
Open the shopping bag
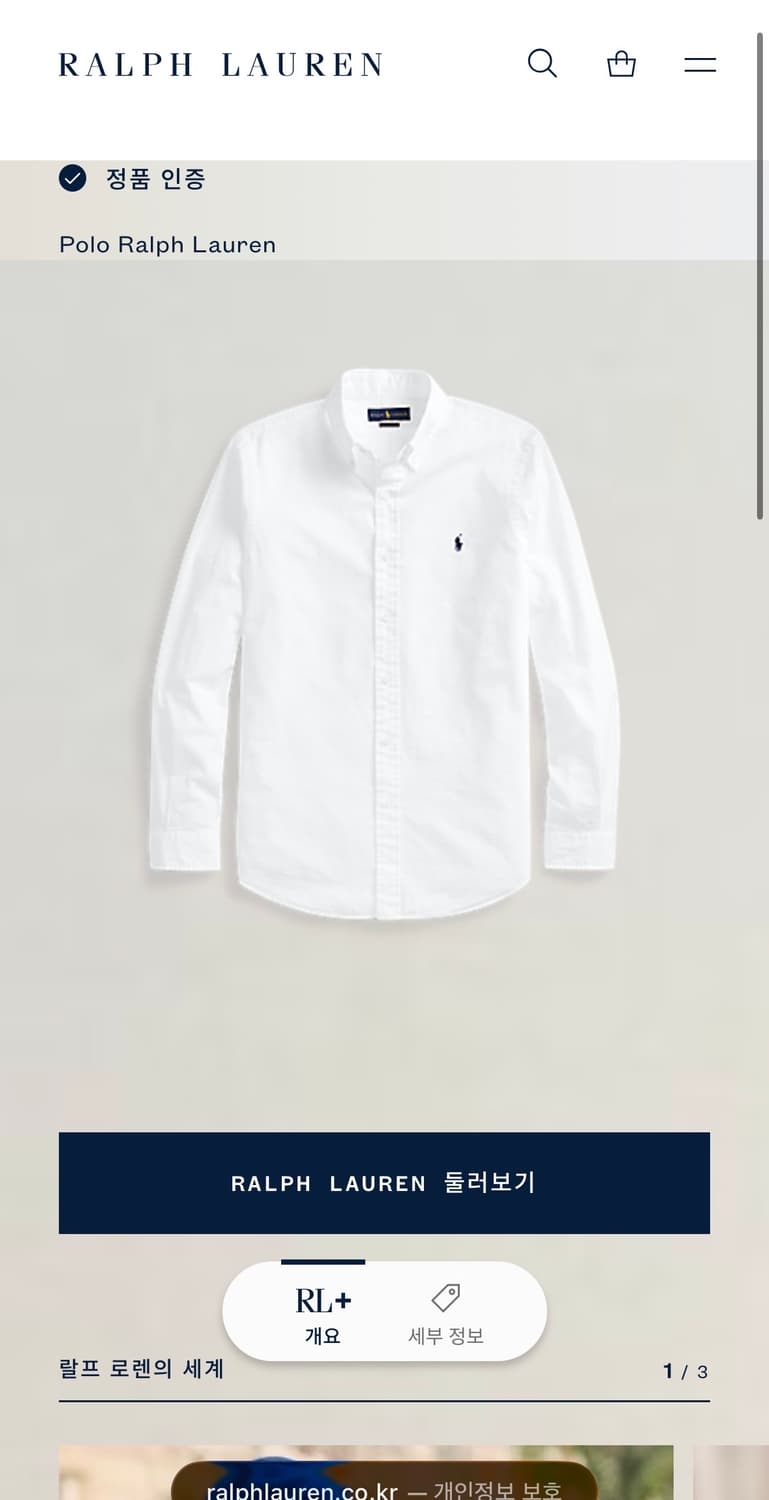click(x=621, y=64)
